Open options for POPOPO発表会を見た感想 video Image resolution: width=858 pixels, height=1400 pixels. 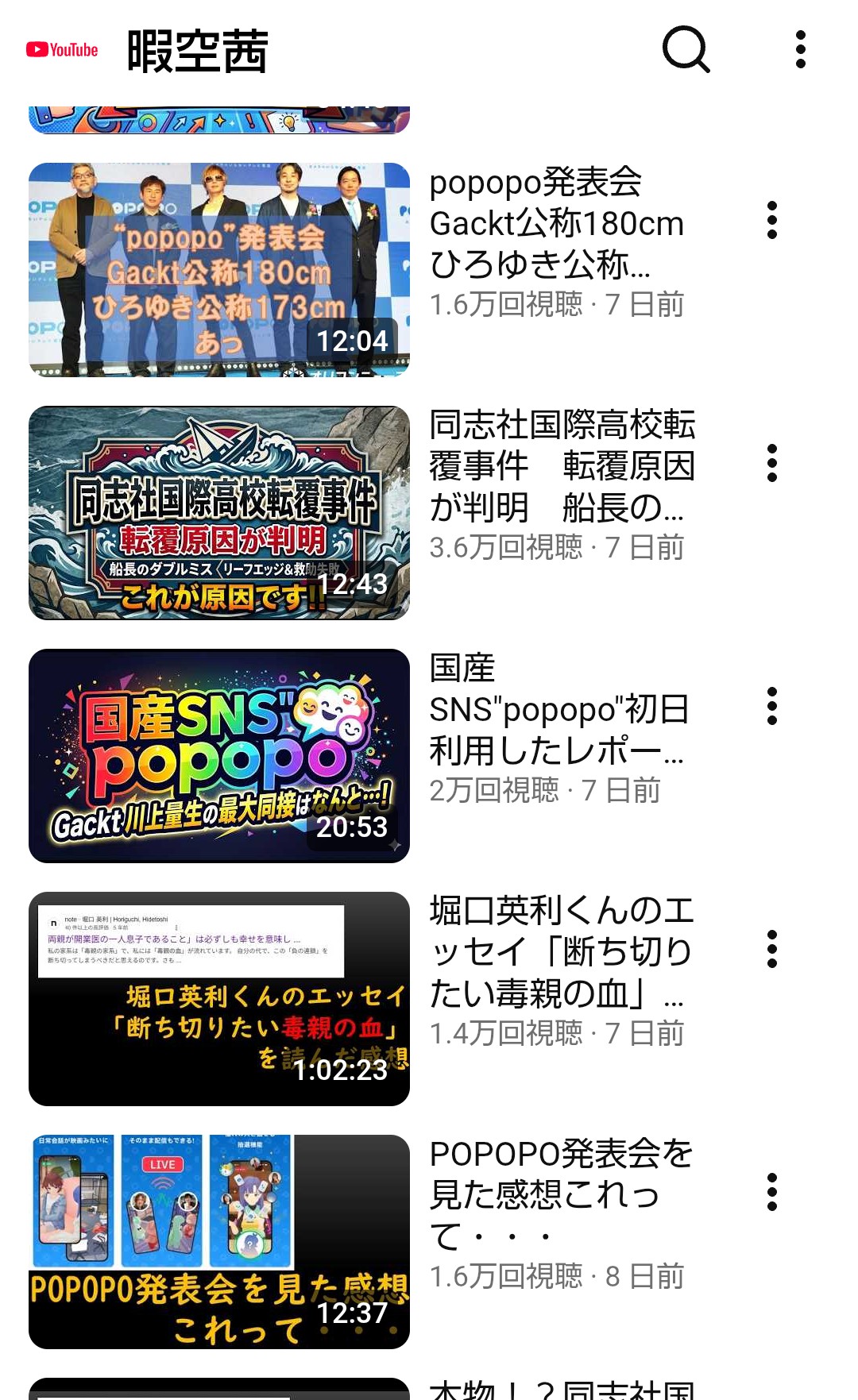pyautogui.click(x=771, y=1192)
